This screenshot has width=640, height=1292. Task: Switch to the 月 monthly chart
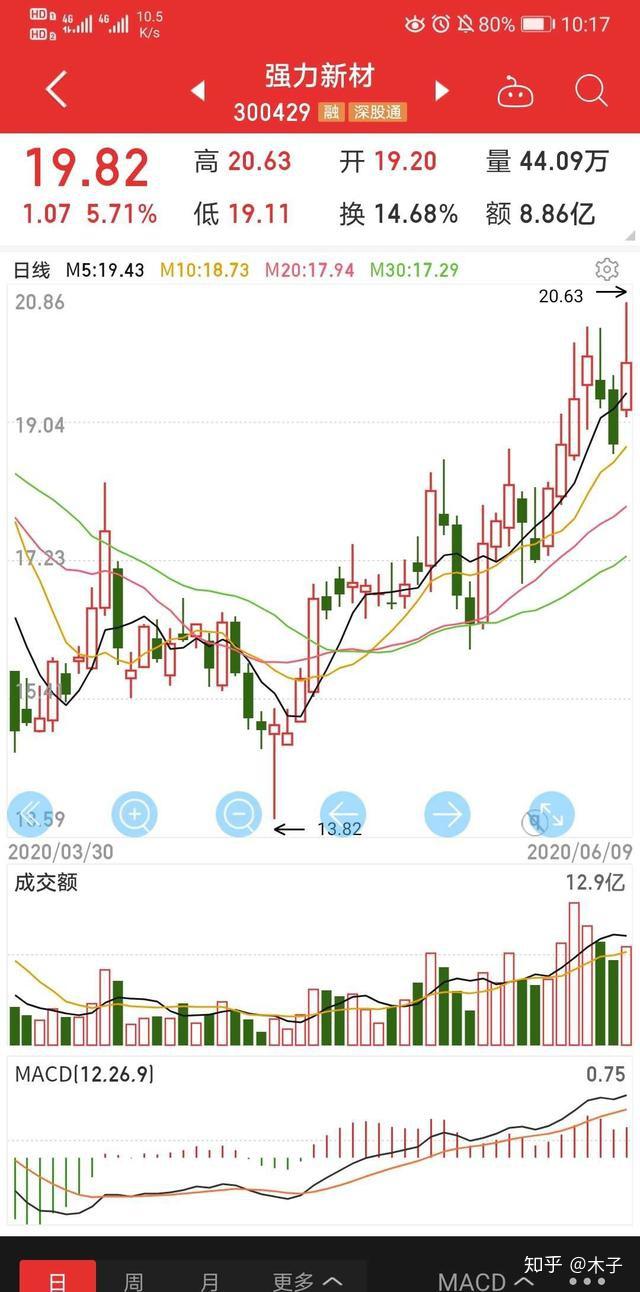coord(209,1280)
